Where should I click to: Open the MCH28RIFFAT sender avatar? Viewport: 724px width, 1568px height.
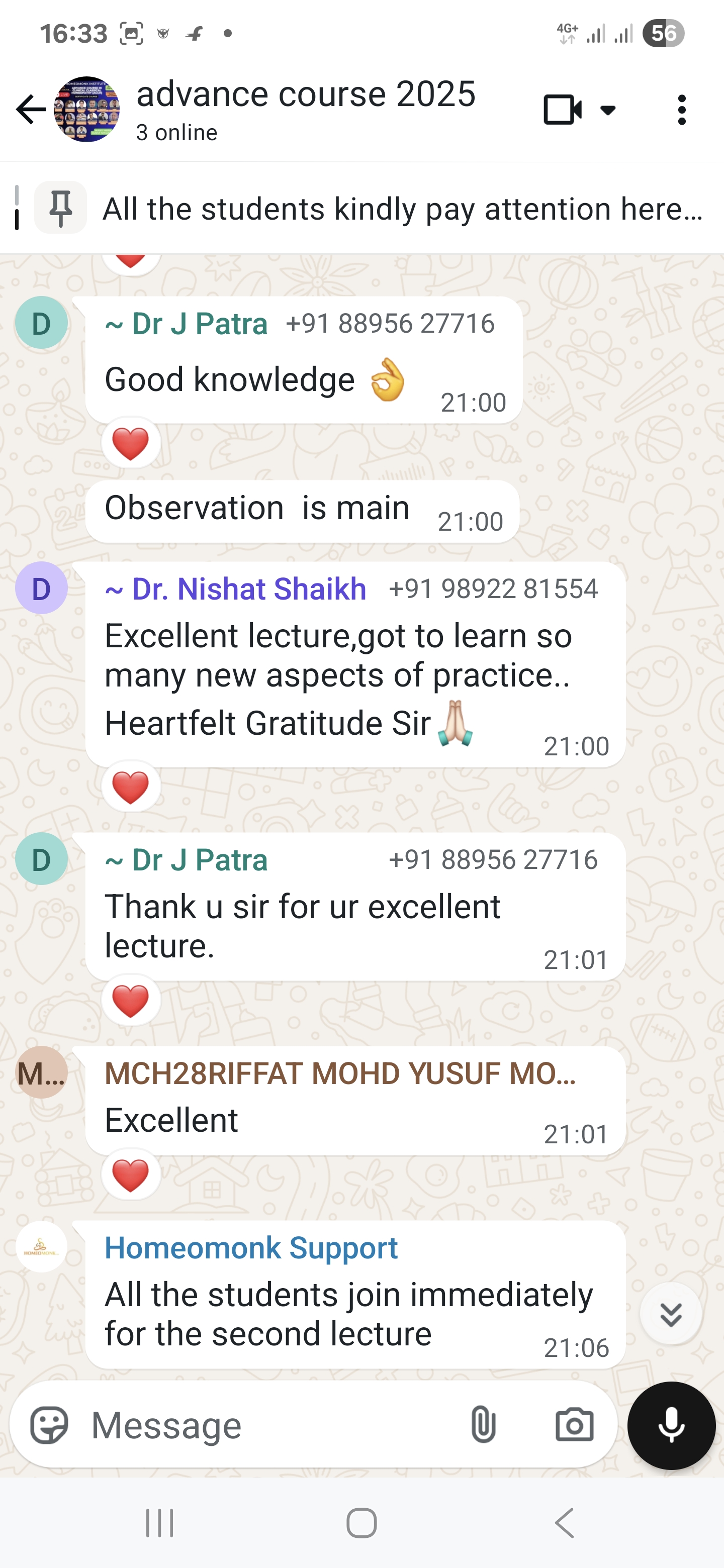[x=41, y=1072]
